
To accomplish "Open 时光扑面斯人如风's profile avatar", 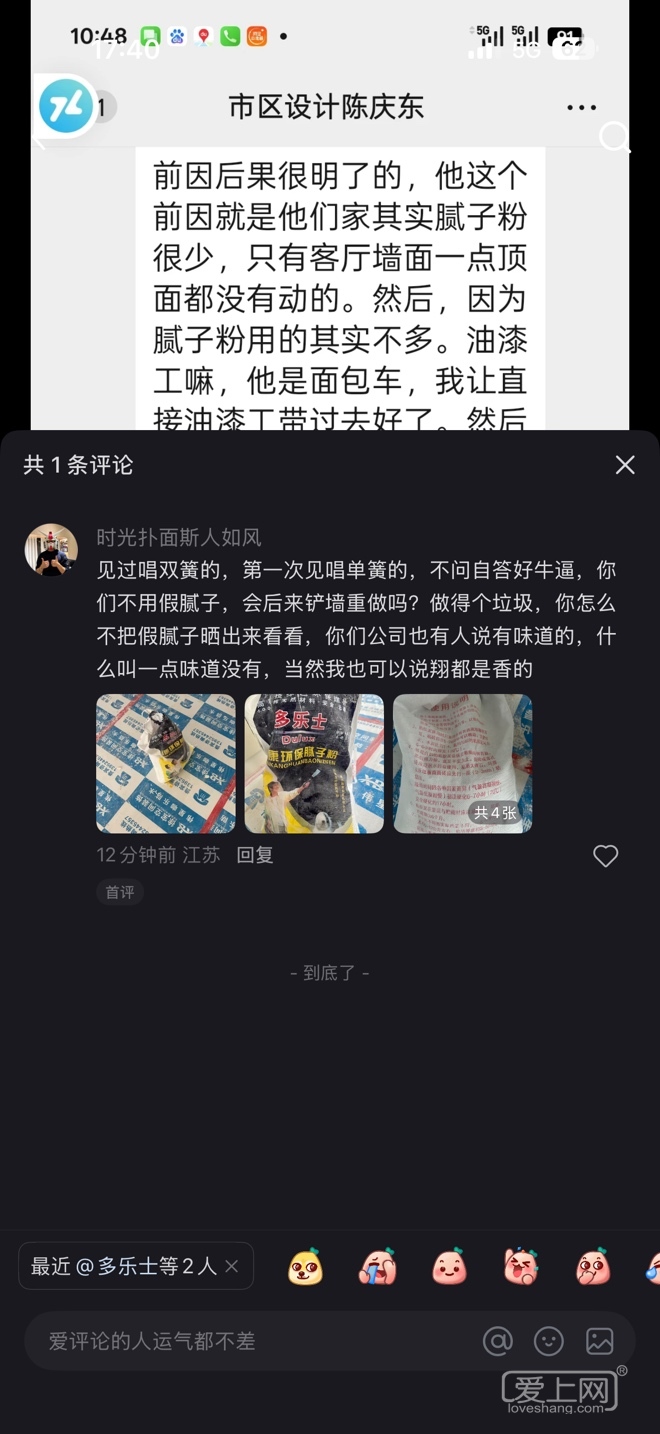I will click(51, 549).
